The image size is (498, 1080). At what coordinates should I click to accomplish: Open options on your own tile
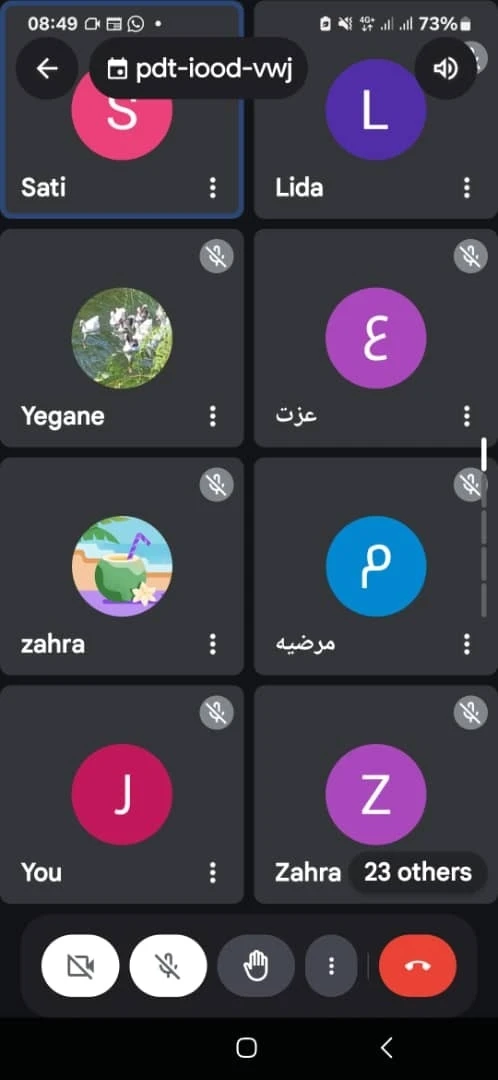[x=213, y=872]
